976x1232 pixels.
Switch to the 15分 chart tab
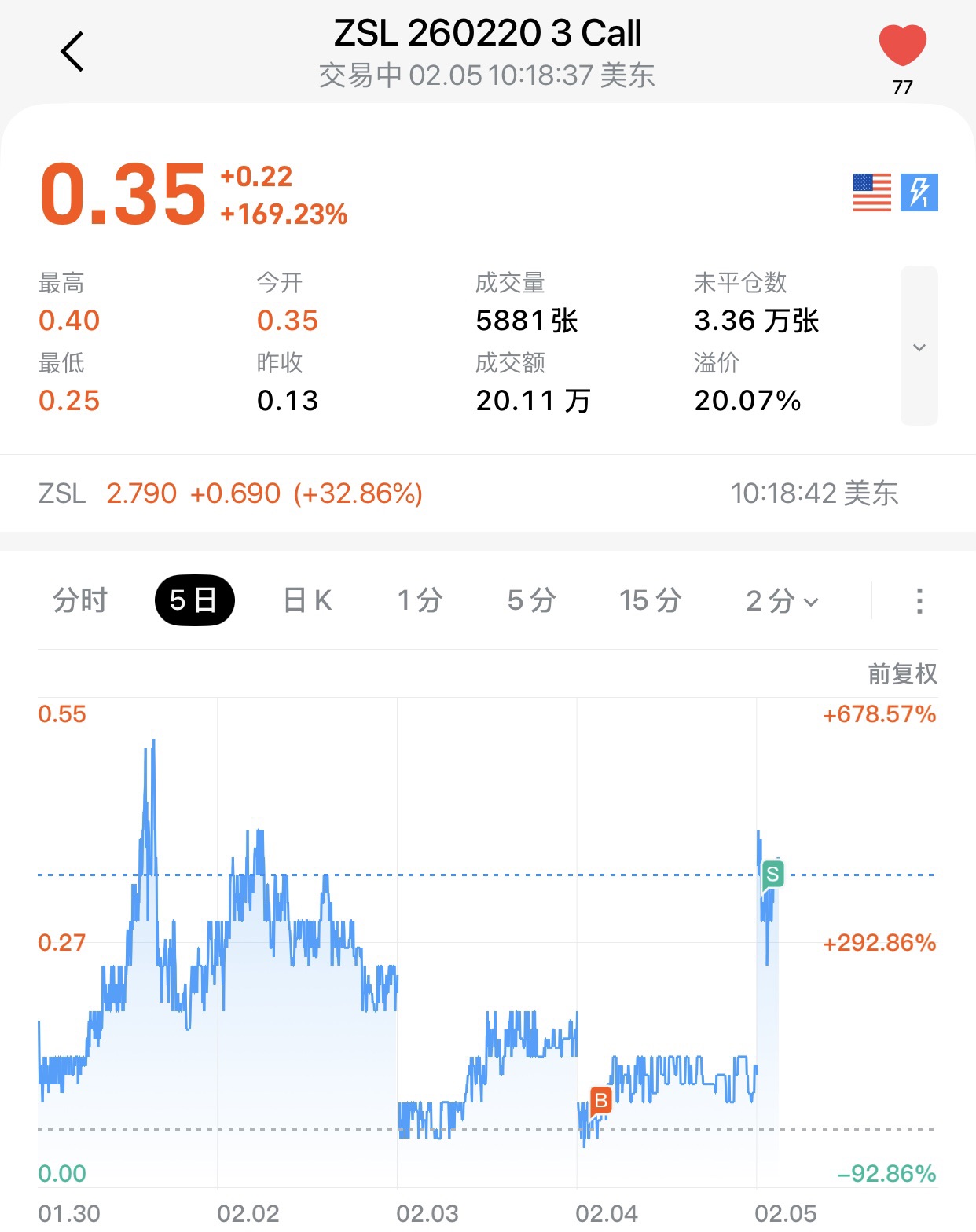click(650, 600)
